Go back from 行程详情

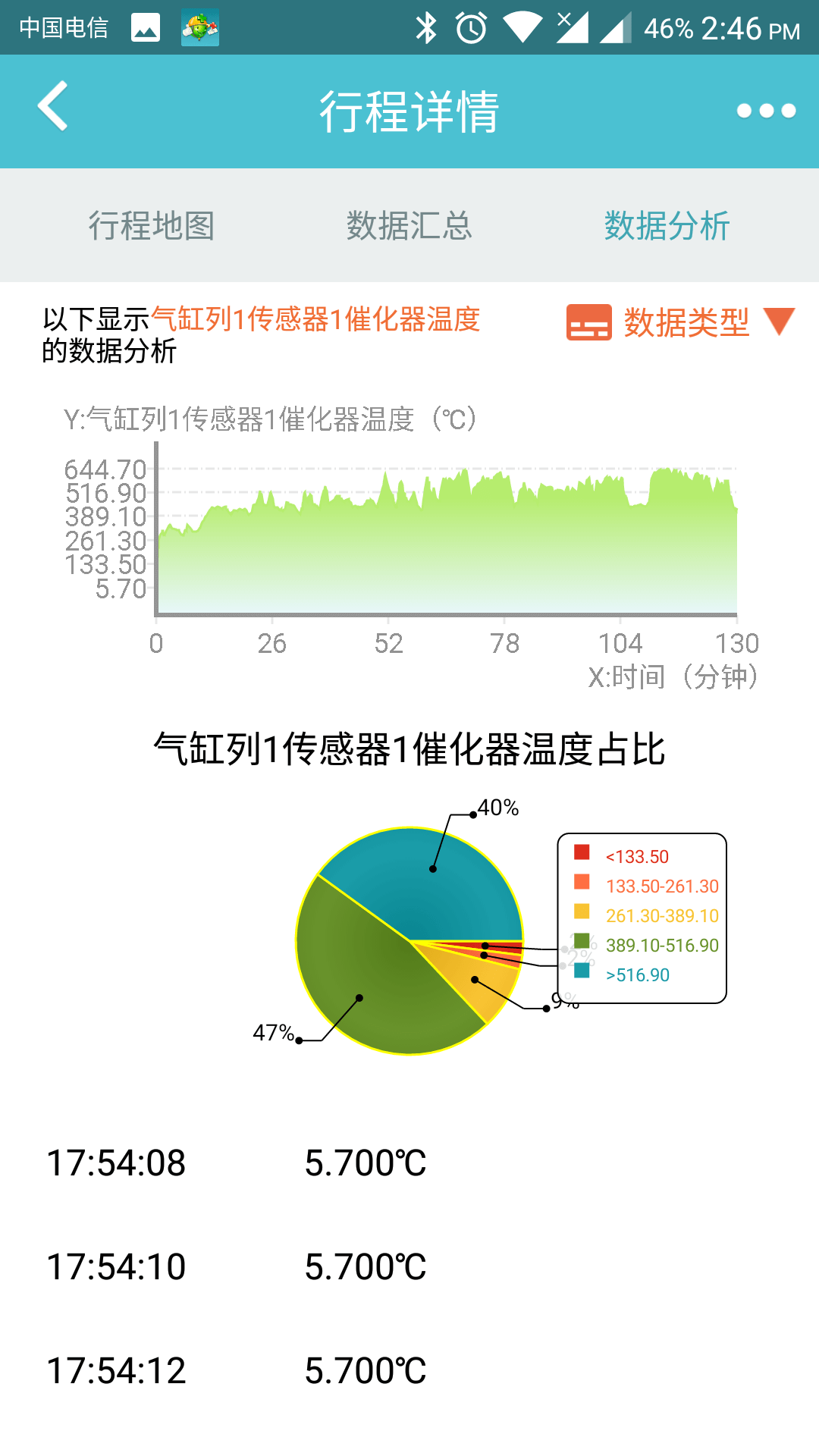pyautogui.click(x=53, y=107)
